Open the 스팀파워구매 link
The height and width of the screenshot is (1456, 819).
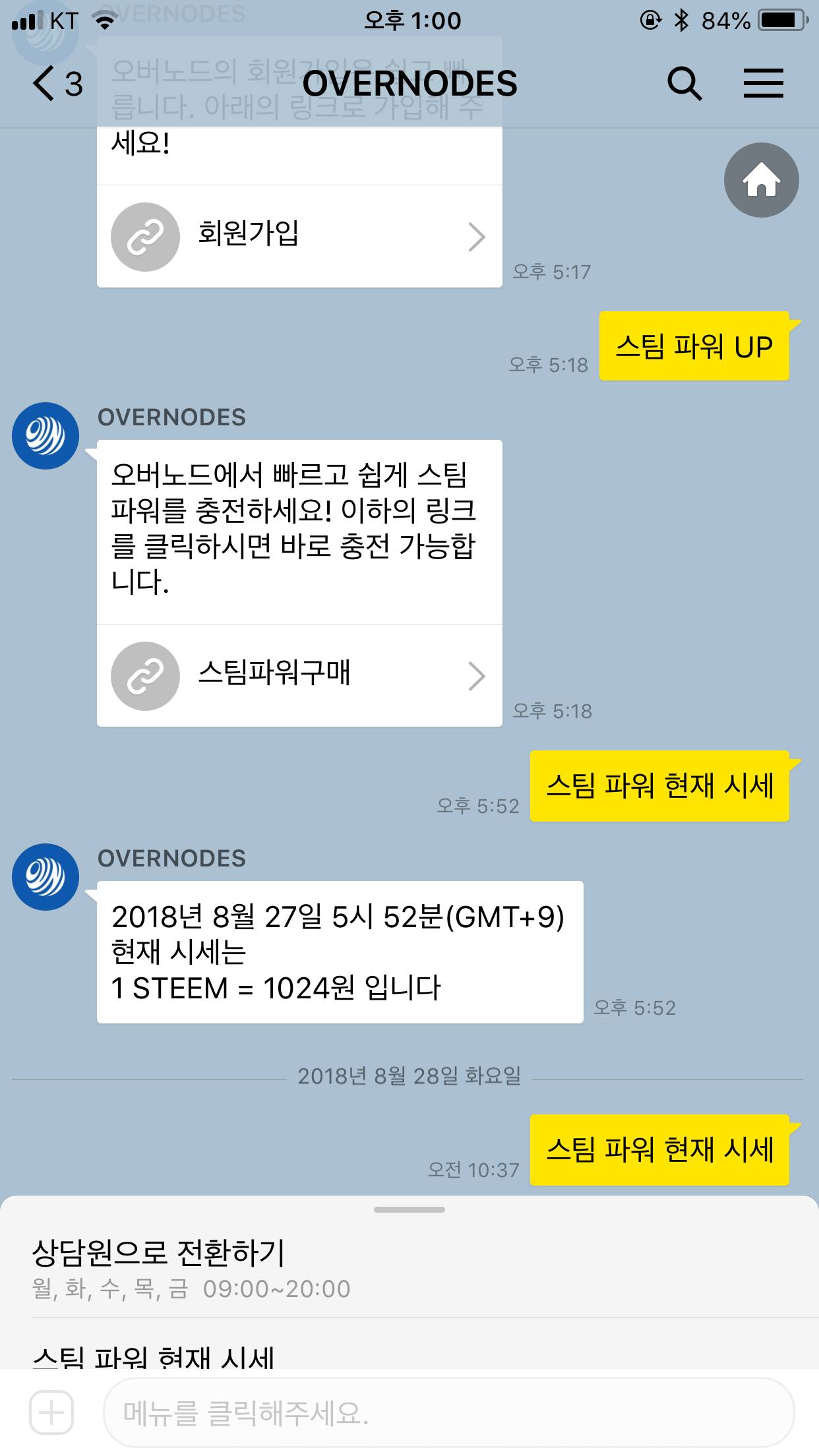[x=299, y=675]
